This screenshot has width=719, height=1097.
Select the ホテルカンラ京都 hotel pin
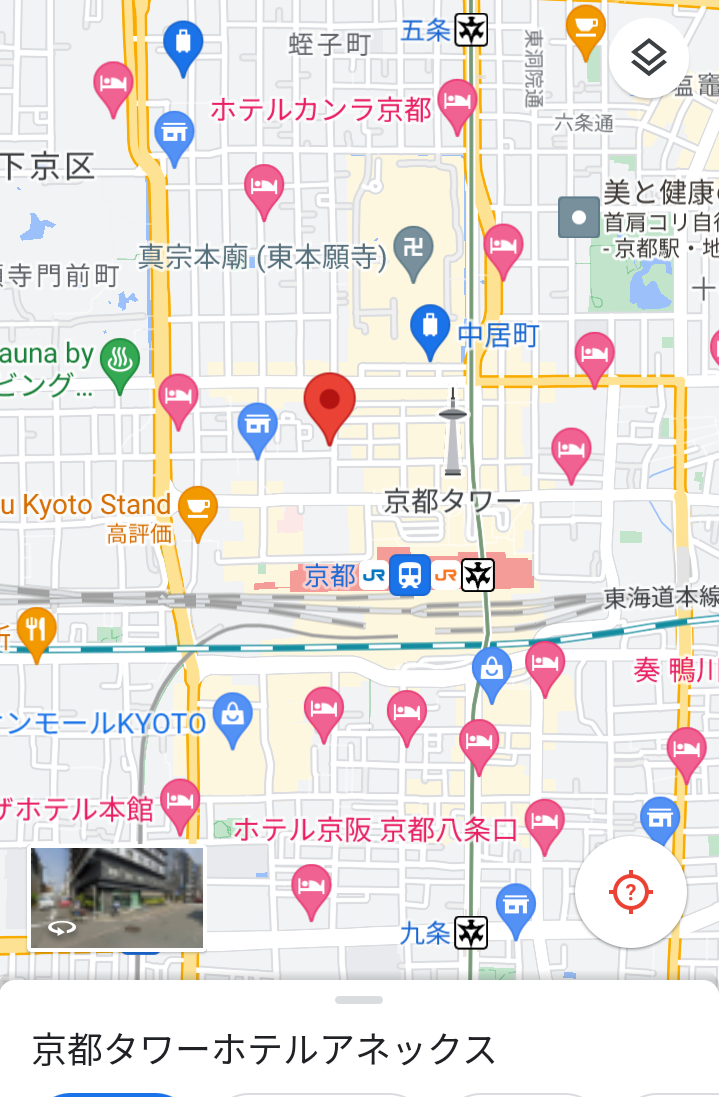tap(457, 104)
